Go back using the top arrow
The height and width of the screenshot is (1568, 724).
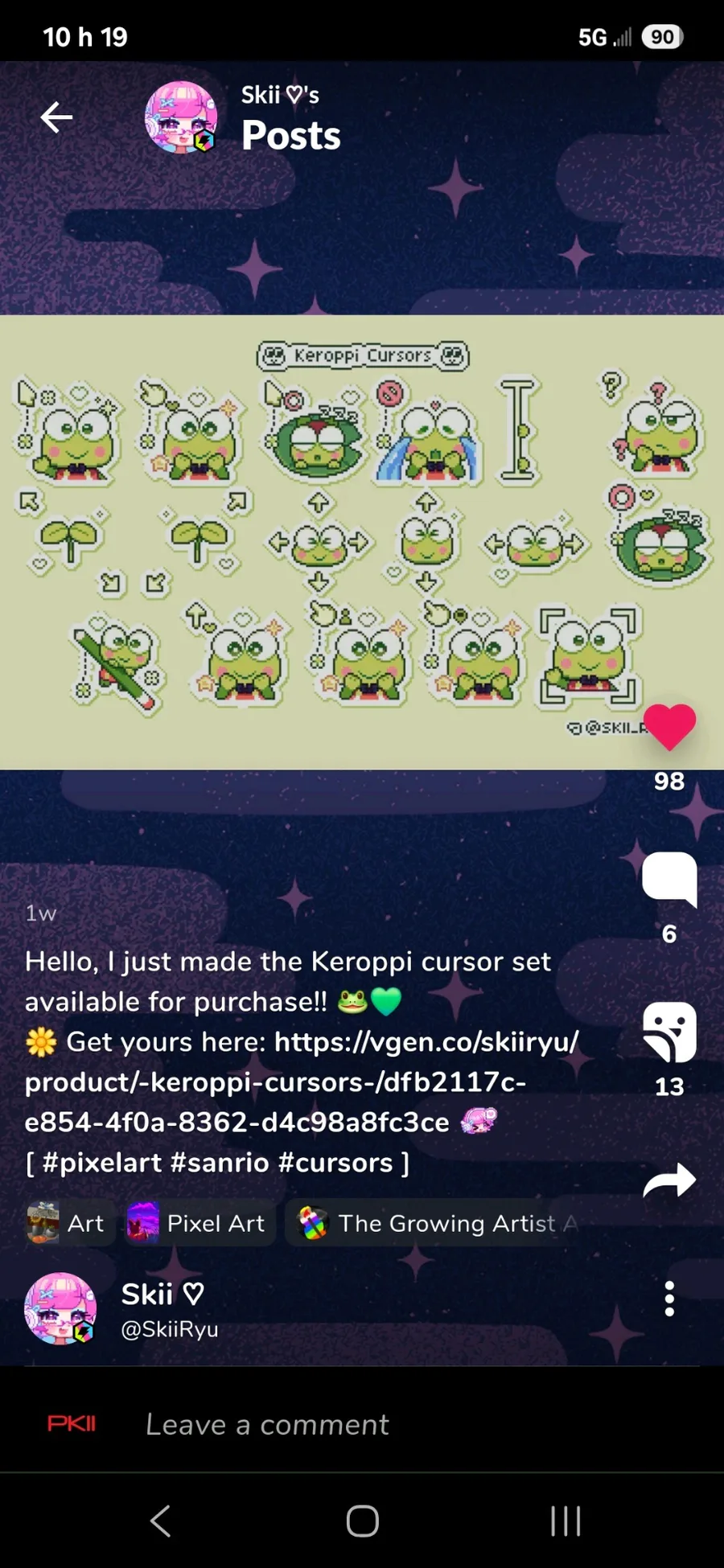pos(56,117)
